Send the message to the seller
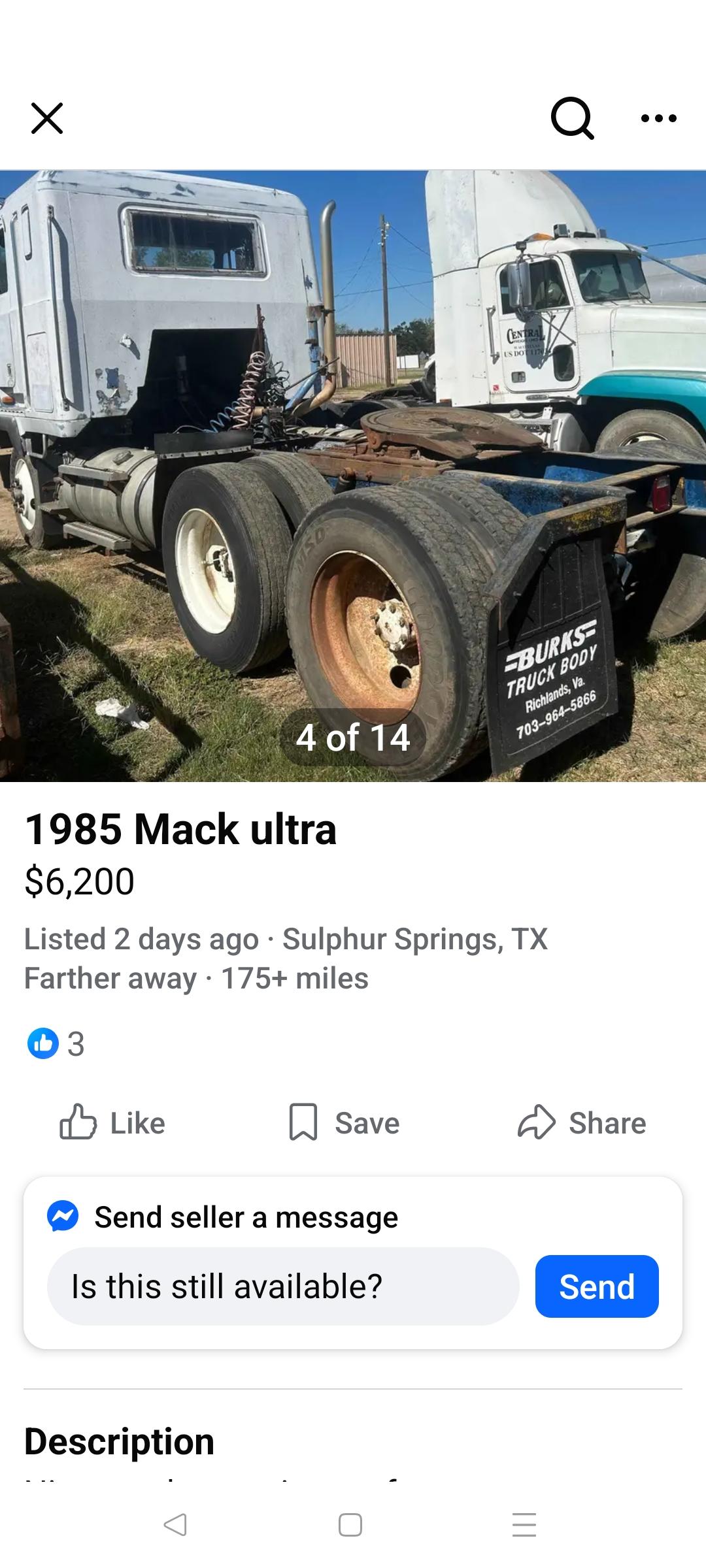Screen dimensions: 706x1568 click(x=596, y=1286)
